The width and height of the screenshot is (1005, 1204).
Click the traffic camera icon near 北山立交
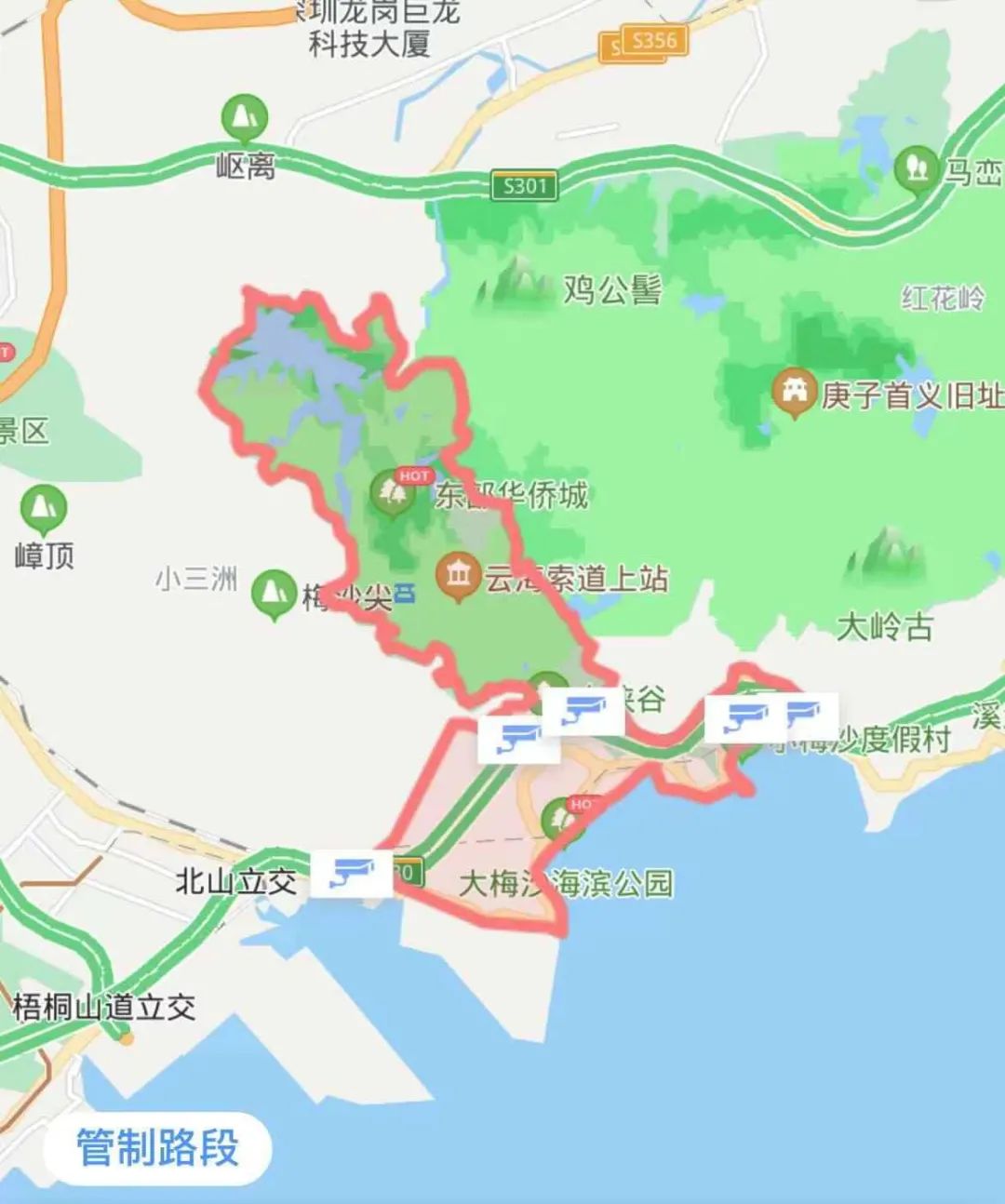pos(352,871)
